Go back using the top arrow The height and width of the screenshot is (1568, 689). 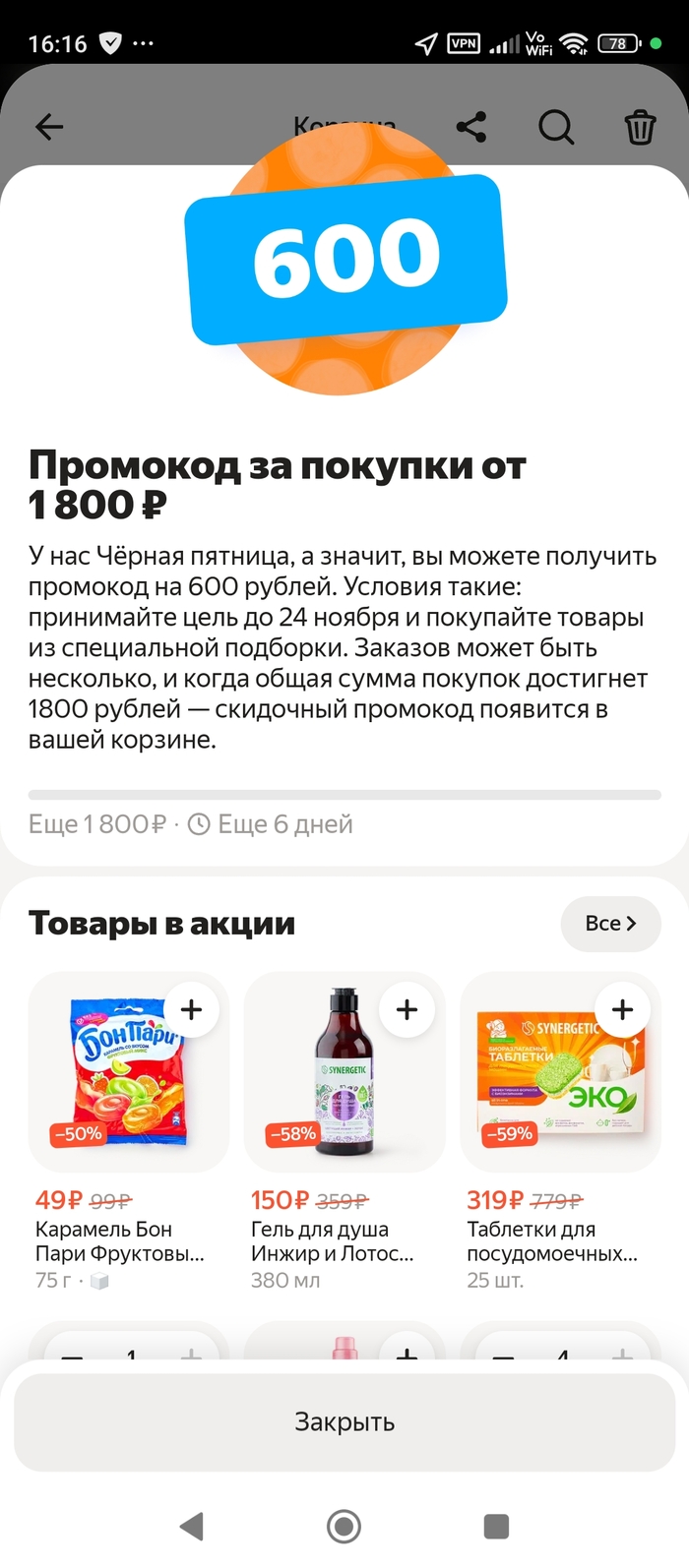(49, 127)
